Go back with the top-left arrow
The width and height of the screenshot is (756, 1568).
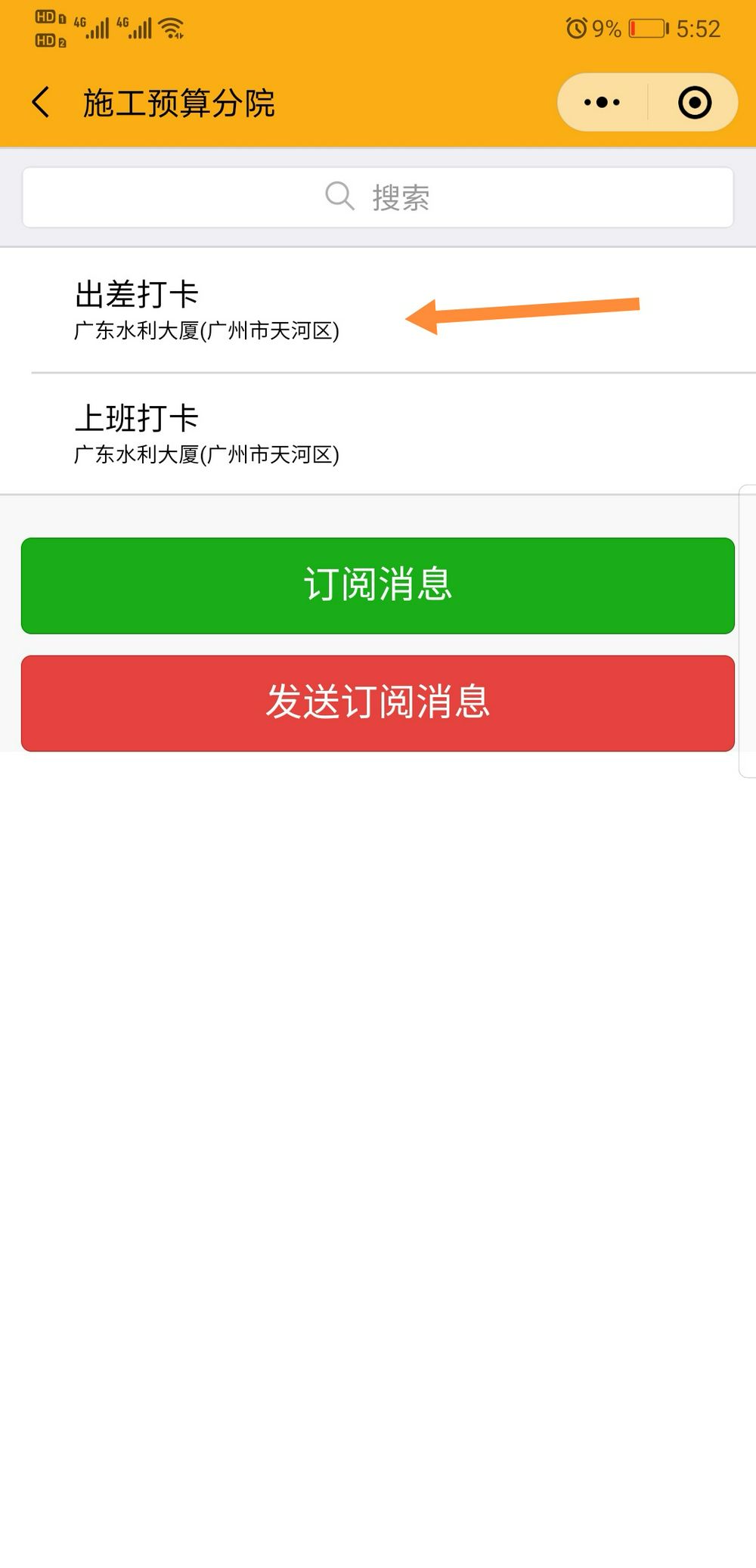[x=41, y=102]
